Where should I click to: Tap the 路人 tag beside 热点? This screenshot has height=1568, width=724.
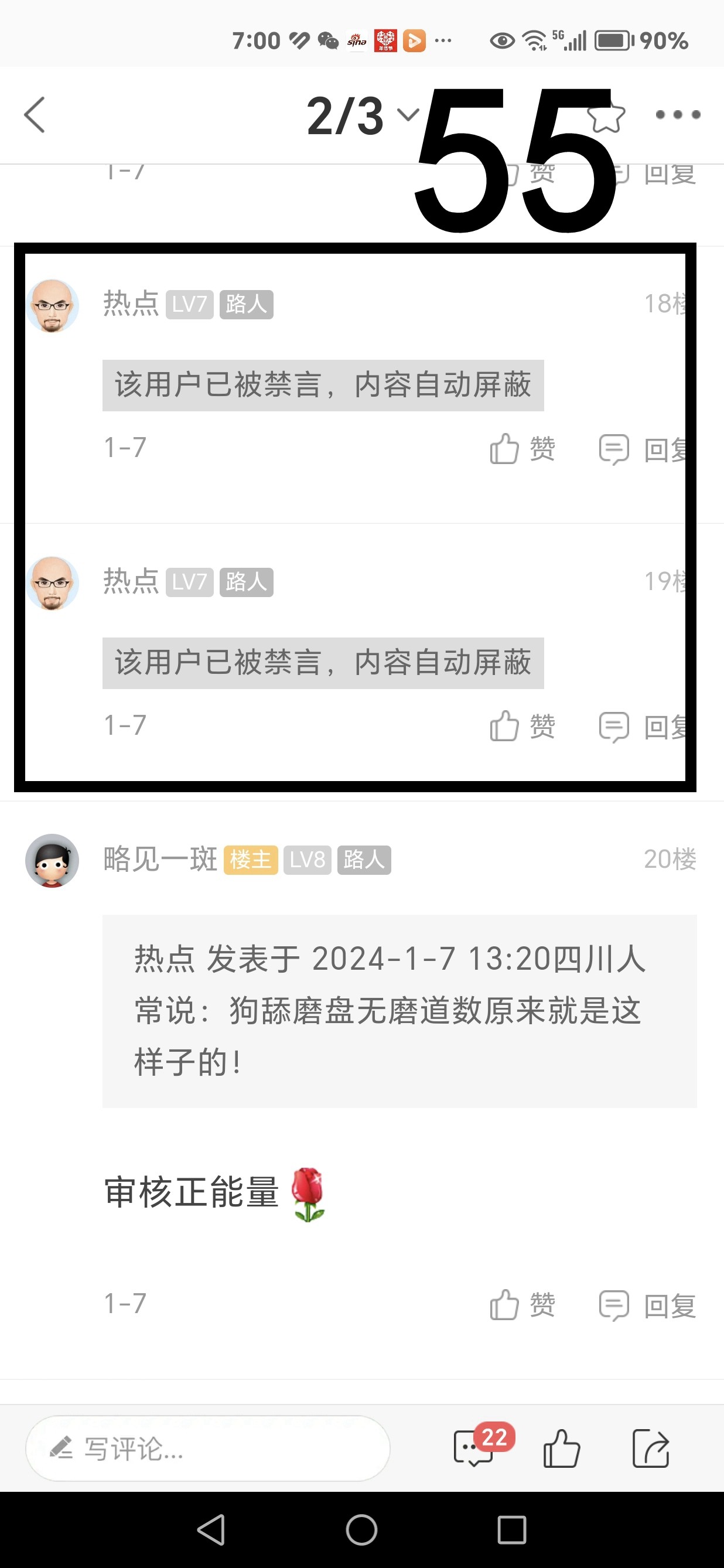(246, 304)
